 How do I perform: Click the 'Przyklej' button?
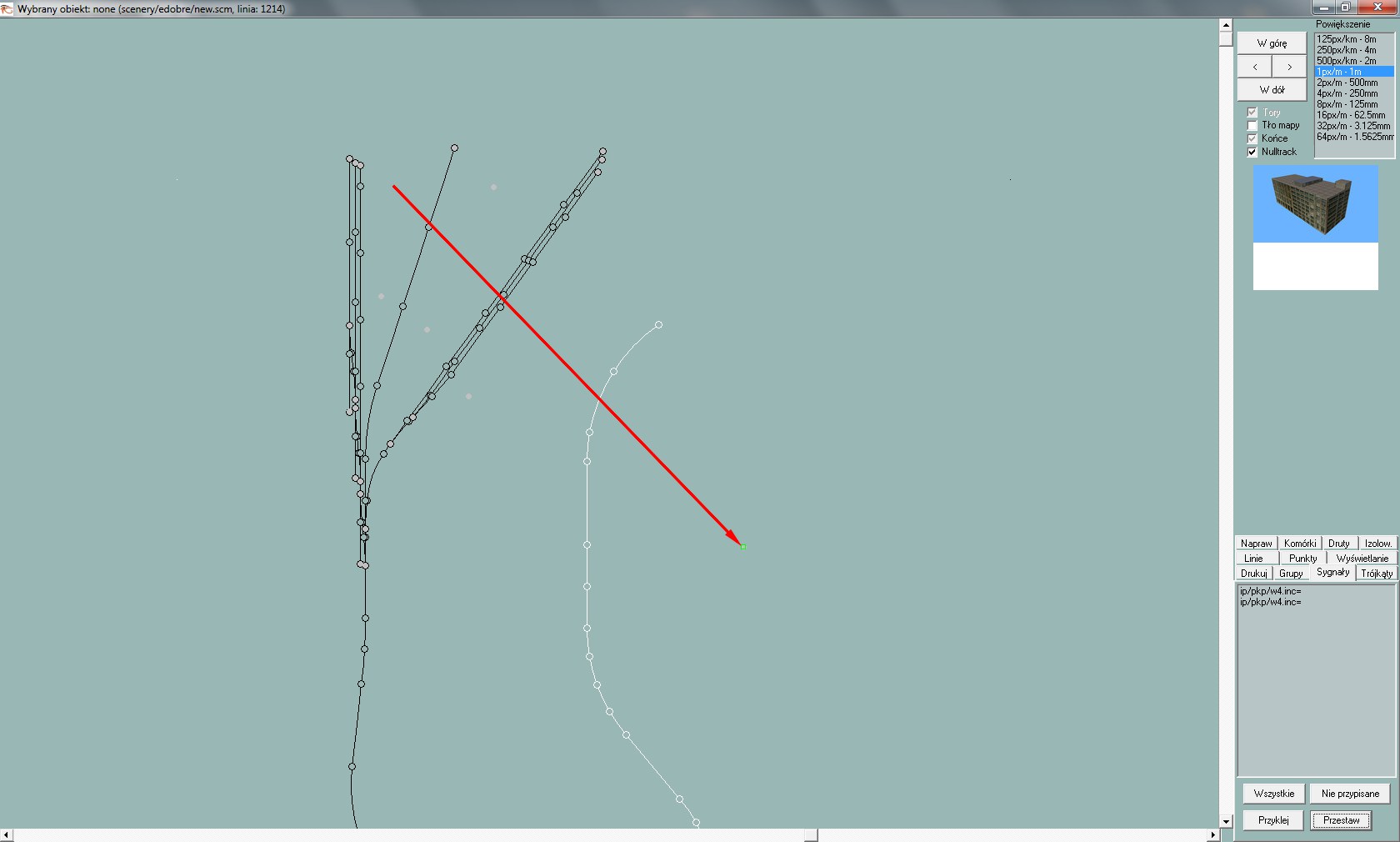point(1273,820)
